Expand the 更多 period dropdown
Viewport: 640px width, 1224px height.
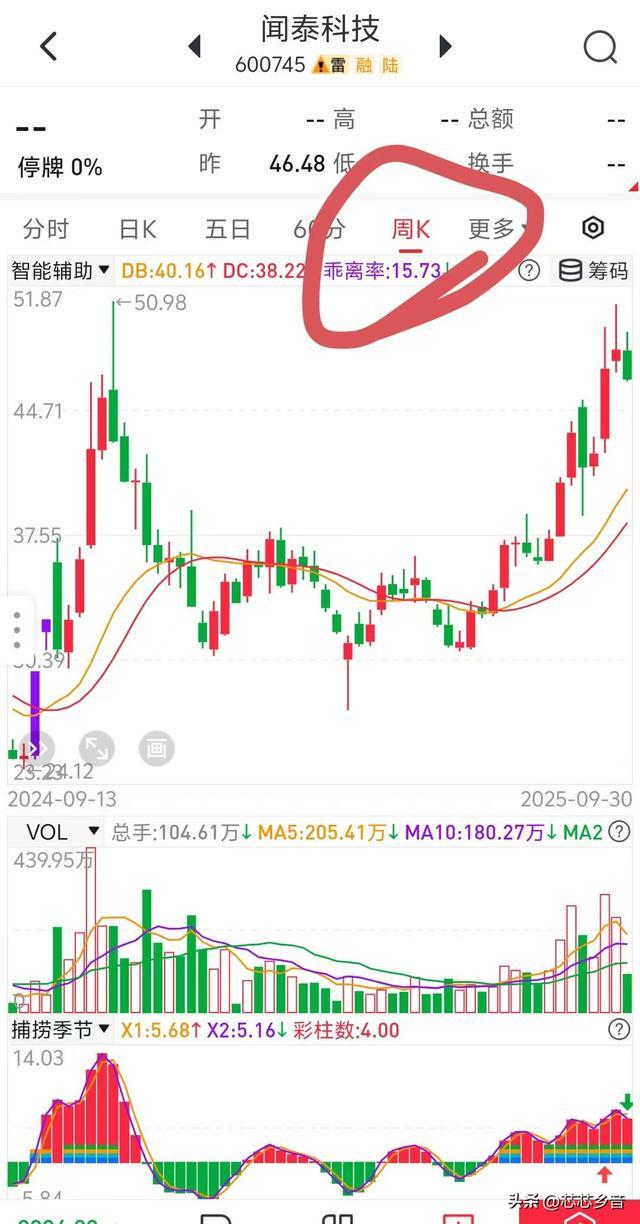pos(498,229)
